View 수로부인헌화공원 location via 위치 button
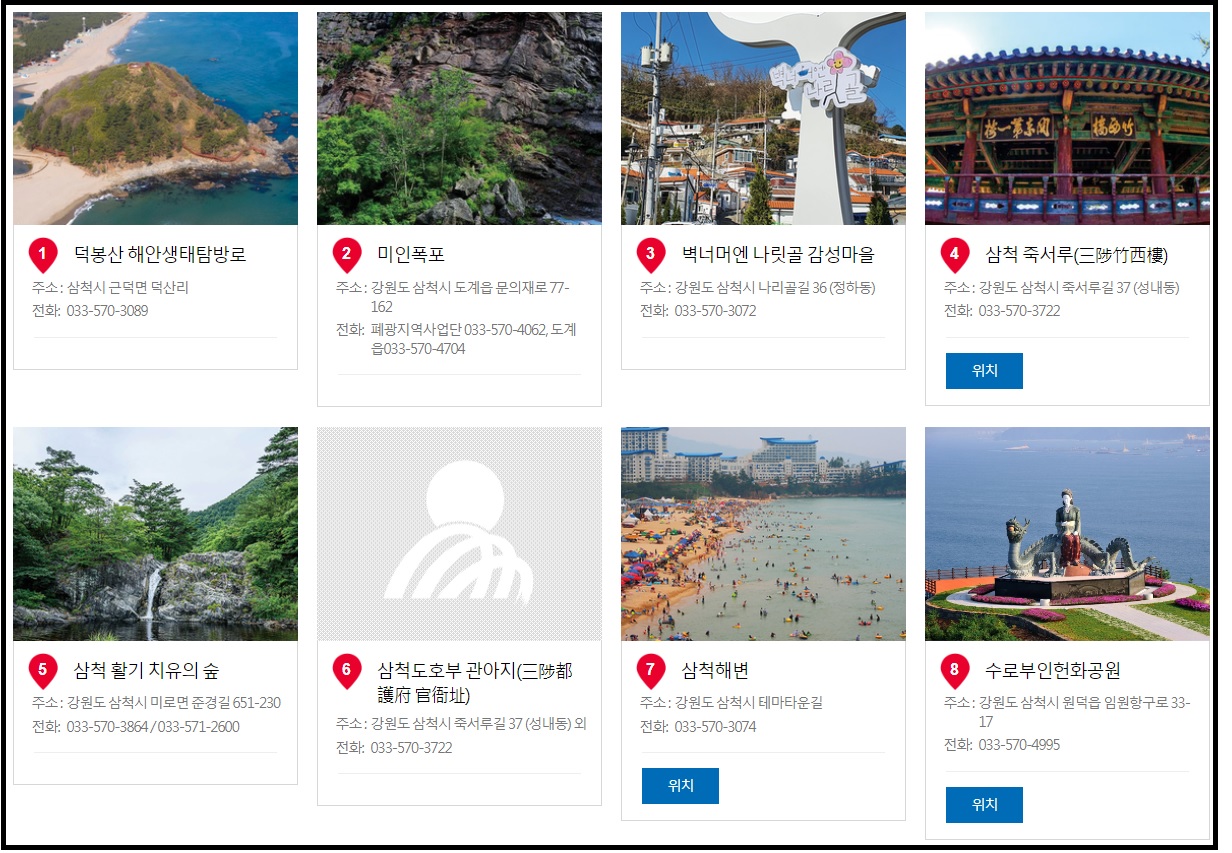This screenshot has width=1232, height=853. pos(984,805)
